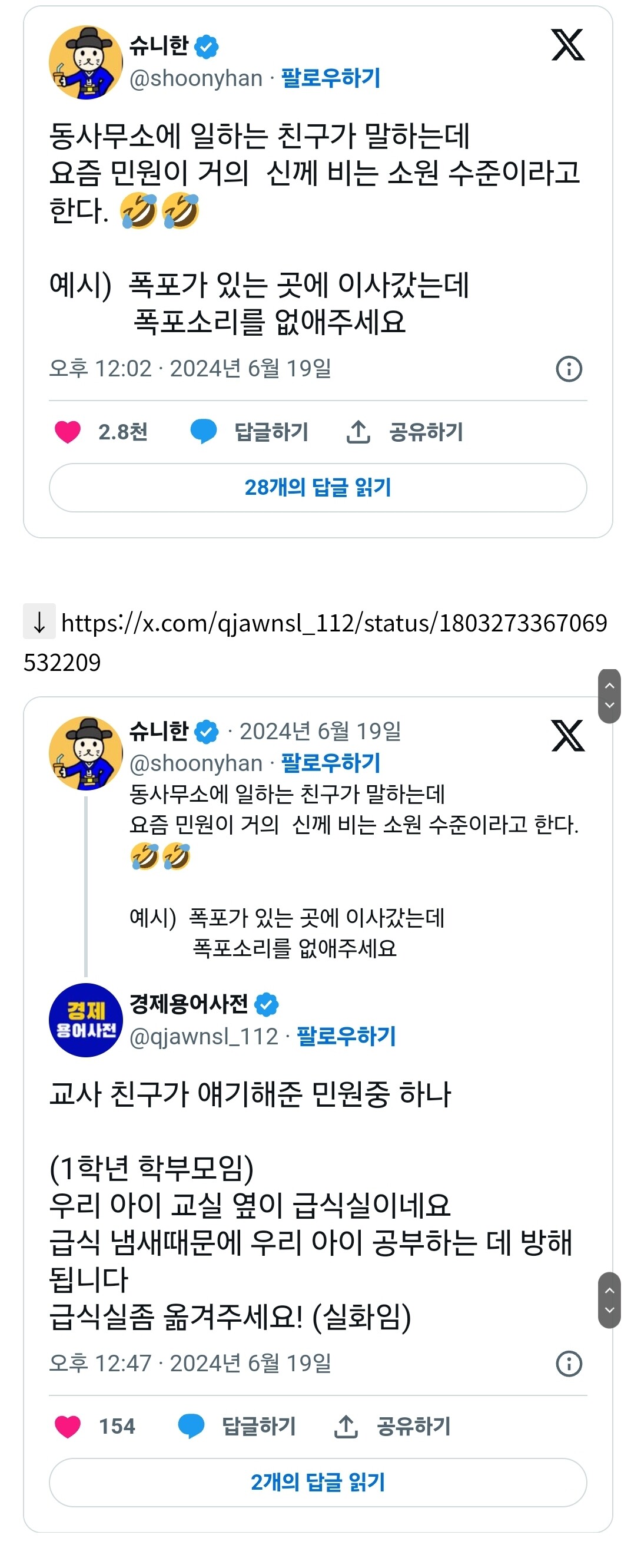This screenshot has width=631, height=1568.
Task: Tap 팔로우하기 next to @shoonyhan in the first tweet
Action: [330, 78]
